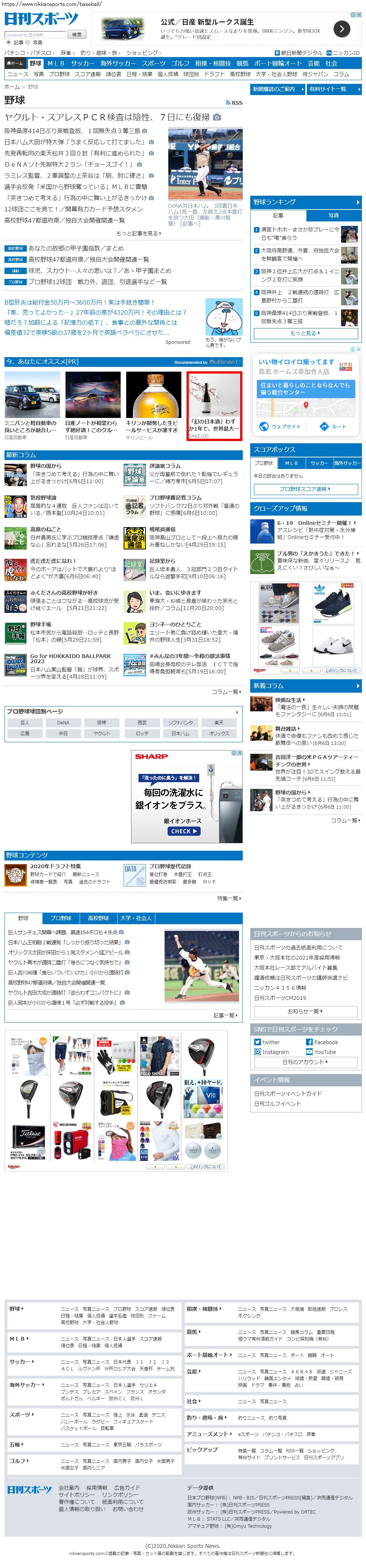Image resolution: width=366 pixels, height=1568 pixels.
Task: Switch article list to 高校野球 tab
Action: point(98,917)
